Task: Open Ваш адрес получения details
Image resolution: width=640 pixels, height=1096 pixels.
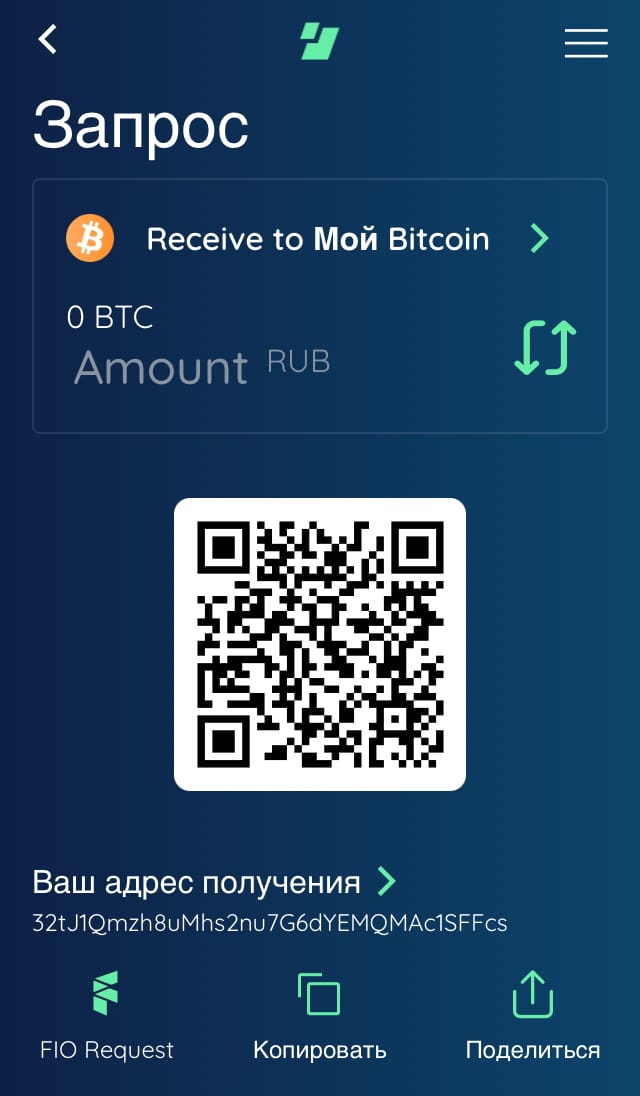Action: tap(214, 882)
